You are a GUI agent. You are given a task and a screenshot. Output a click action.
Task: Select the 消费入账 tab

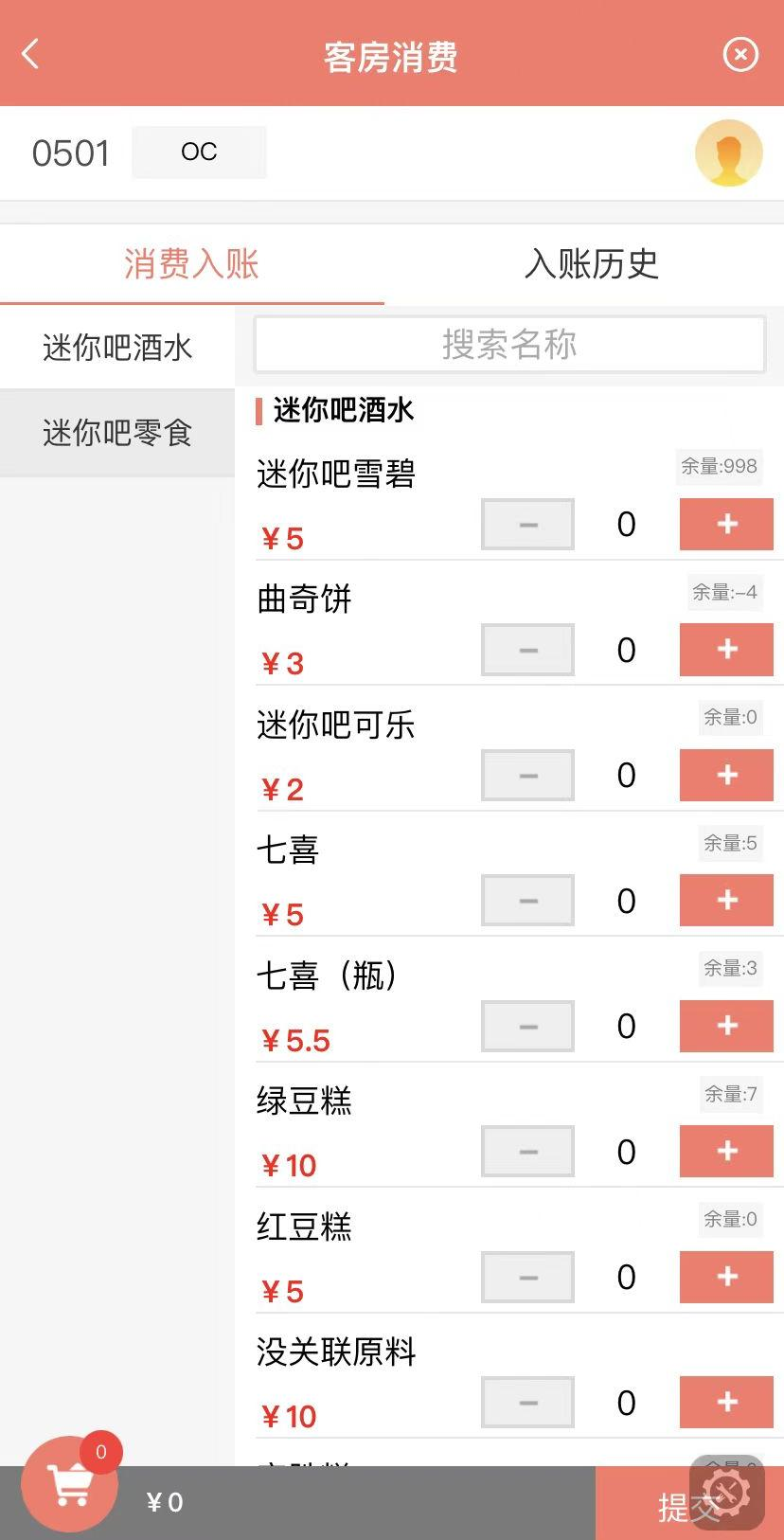pos(191,263)
